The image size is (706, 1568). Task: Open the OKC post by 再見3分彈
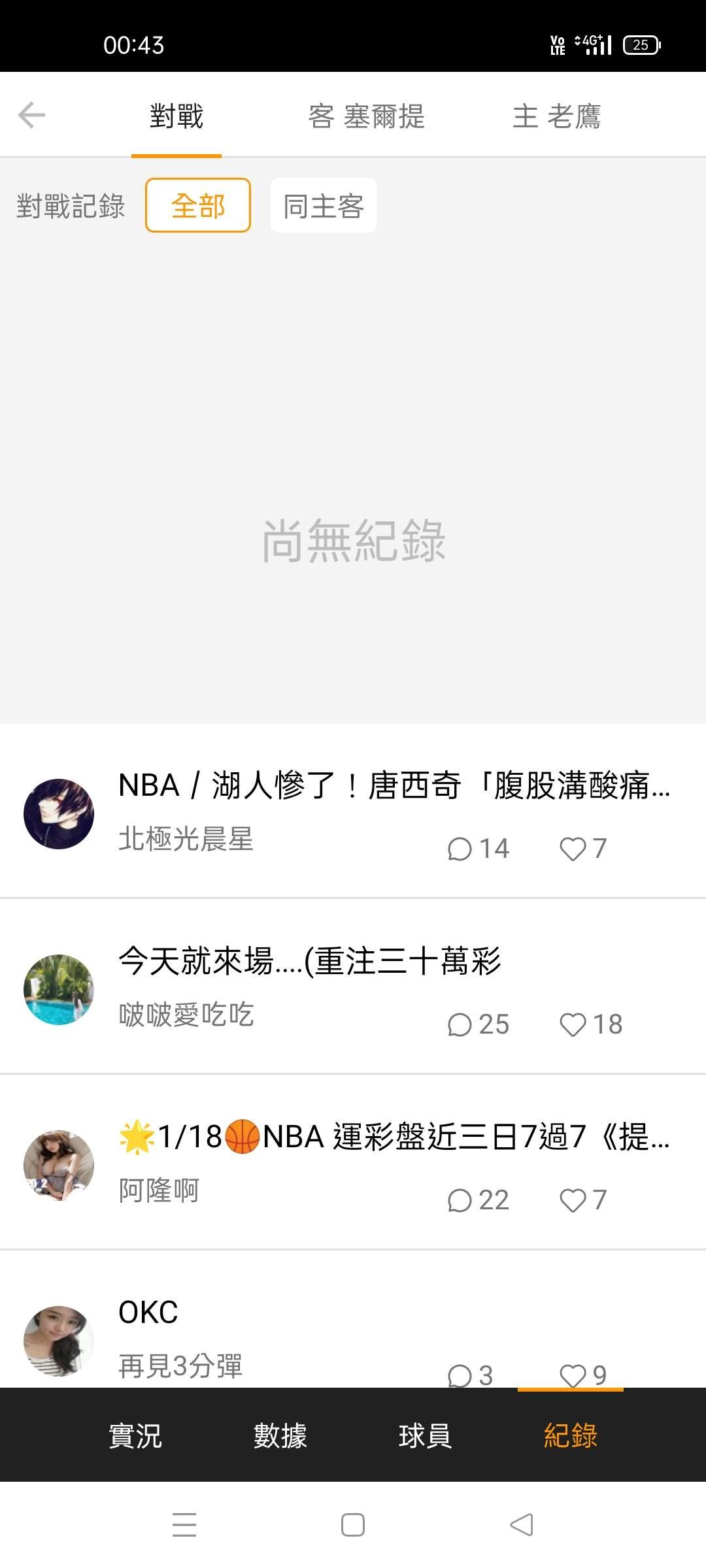148,1313
